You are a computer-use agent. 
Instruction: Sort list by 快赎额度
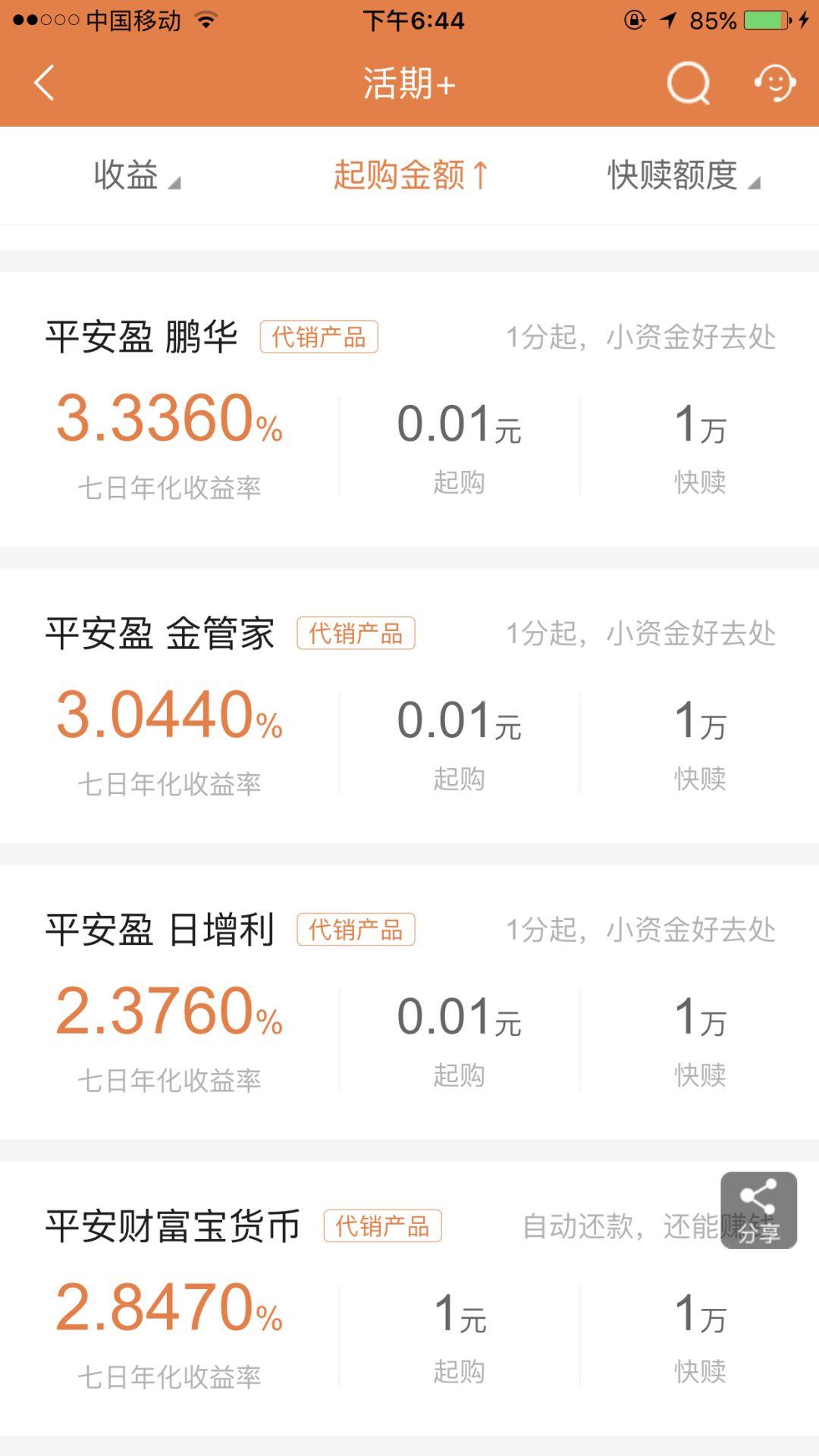pos(682,175)
